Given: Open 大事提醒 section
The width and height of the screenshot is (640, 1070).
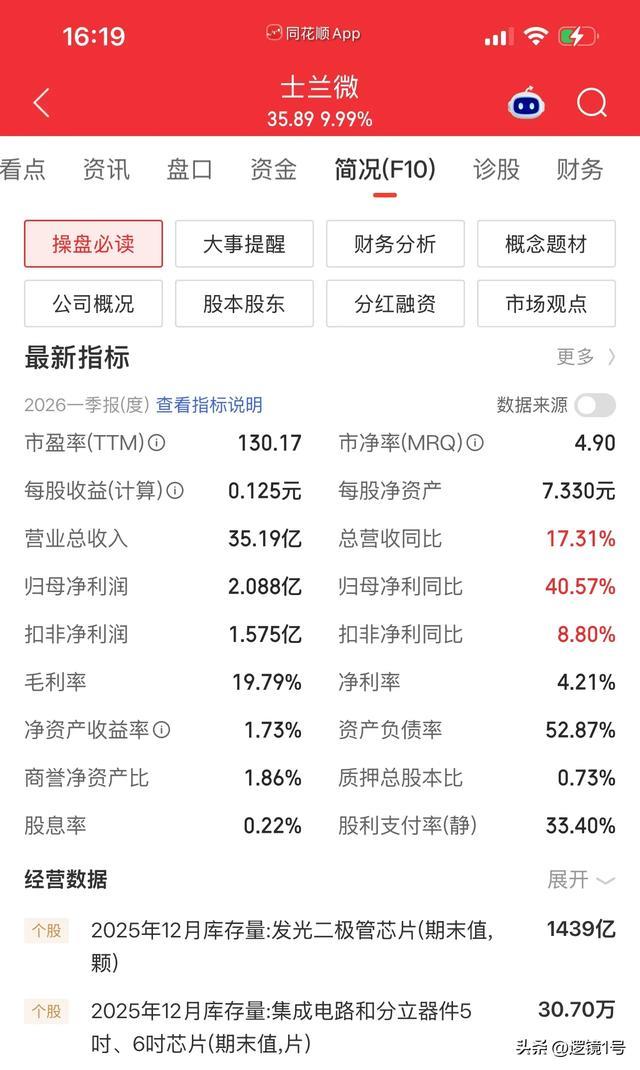Looking at the screenshot, I should click(244, 244).
